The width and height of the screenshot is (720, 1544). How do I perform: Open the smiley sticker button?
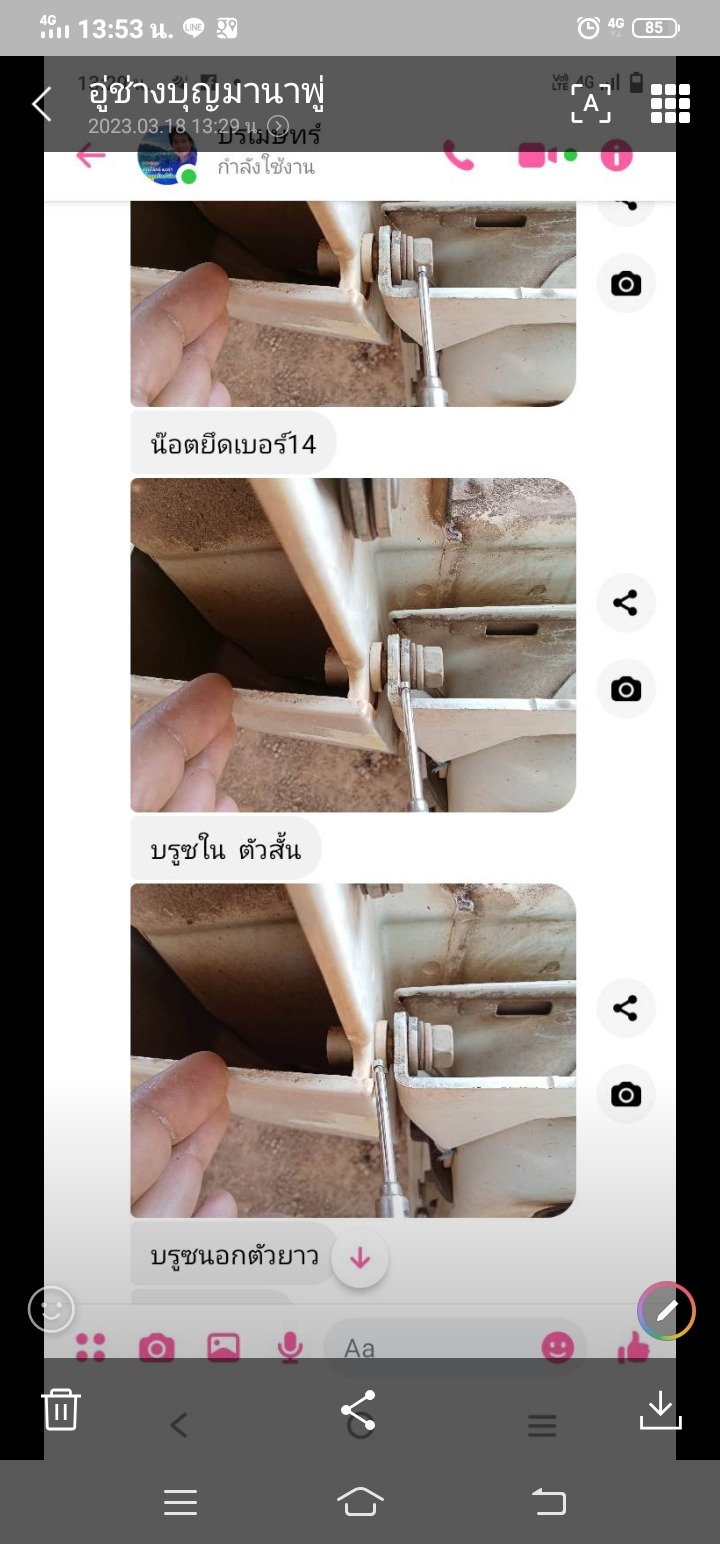coord(51,1309)
